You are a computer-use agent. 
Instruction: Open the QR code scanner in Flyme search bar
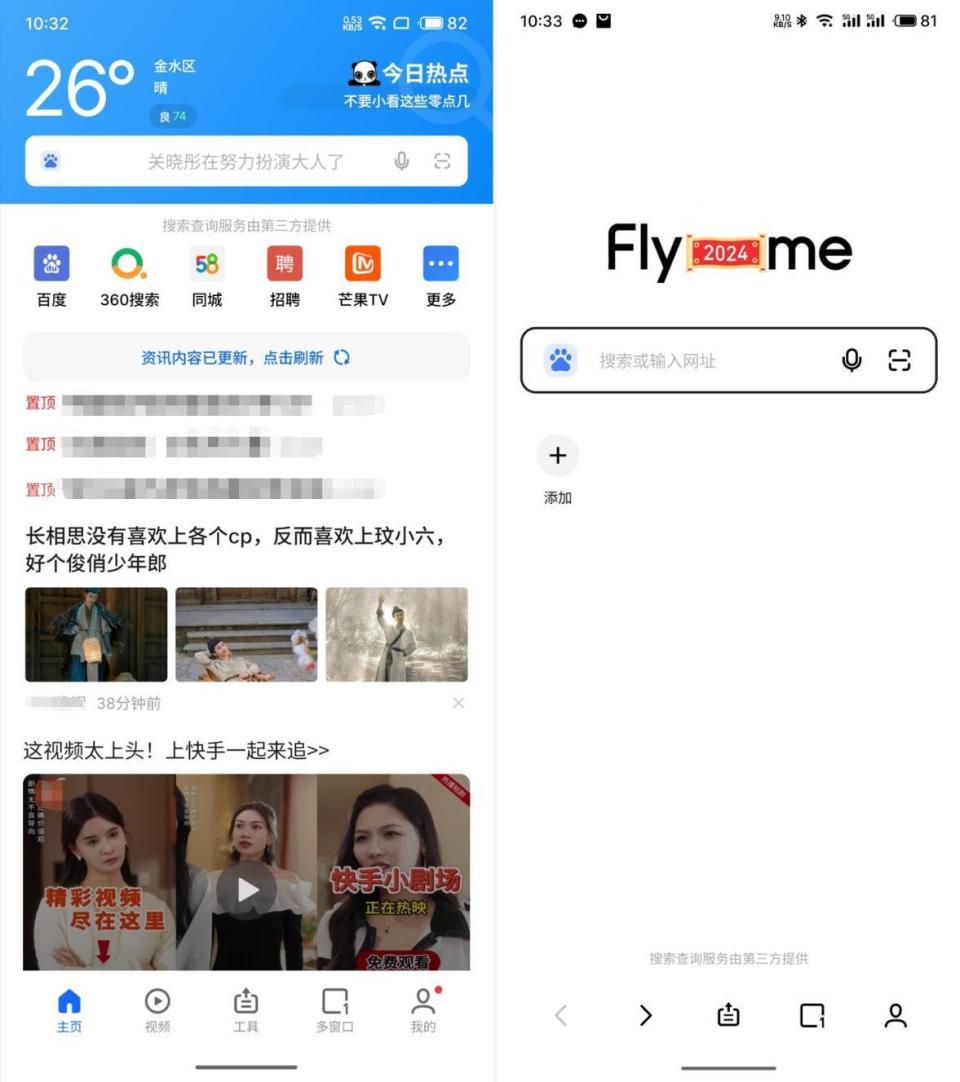[x=898, y=361]
